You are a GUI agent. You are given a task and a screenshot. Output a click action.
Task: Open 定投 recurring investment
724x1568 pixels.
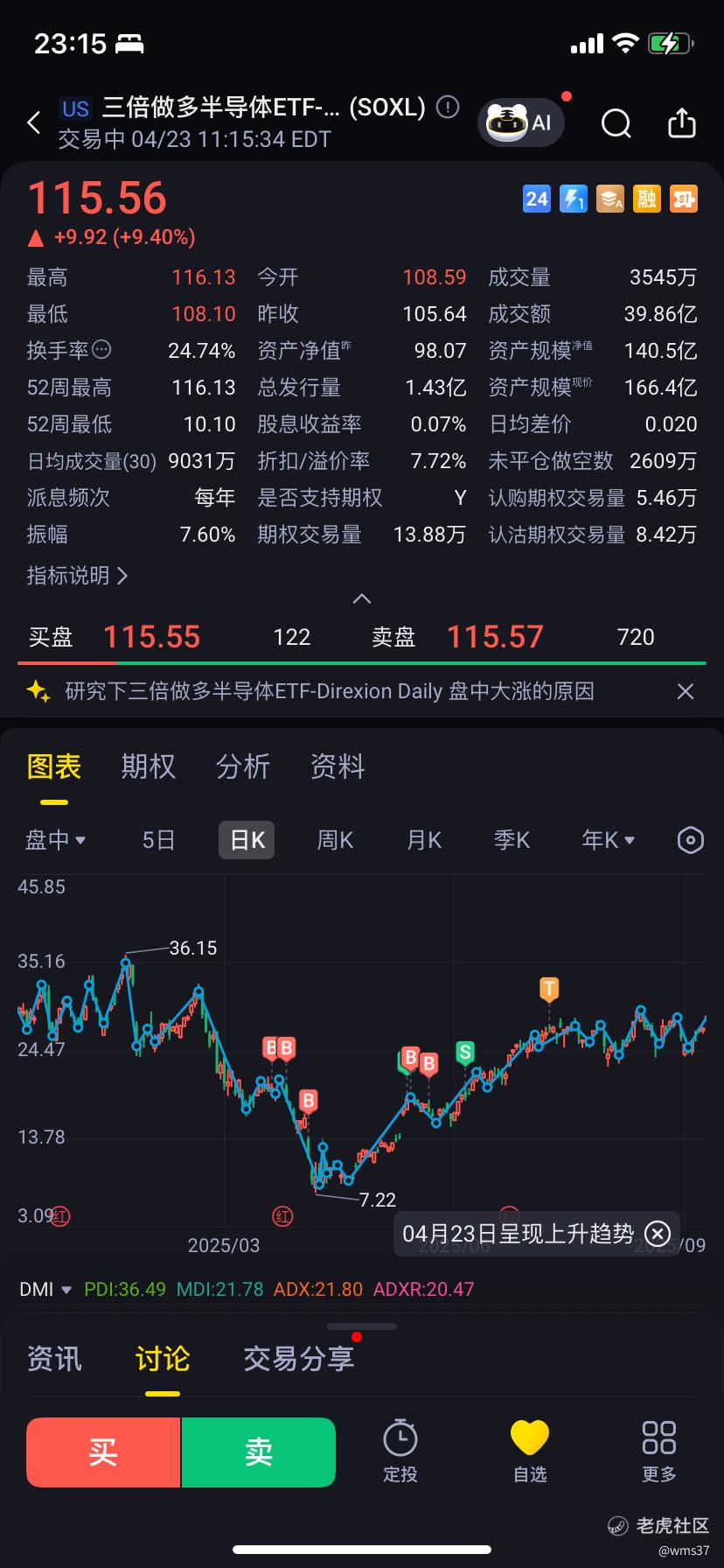400,1452
